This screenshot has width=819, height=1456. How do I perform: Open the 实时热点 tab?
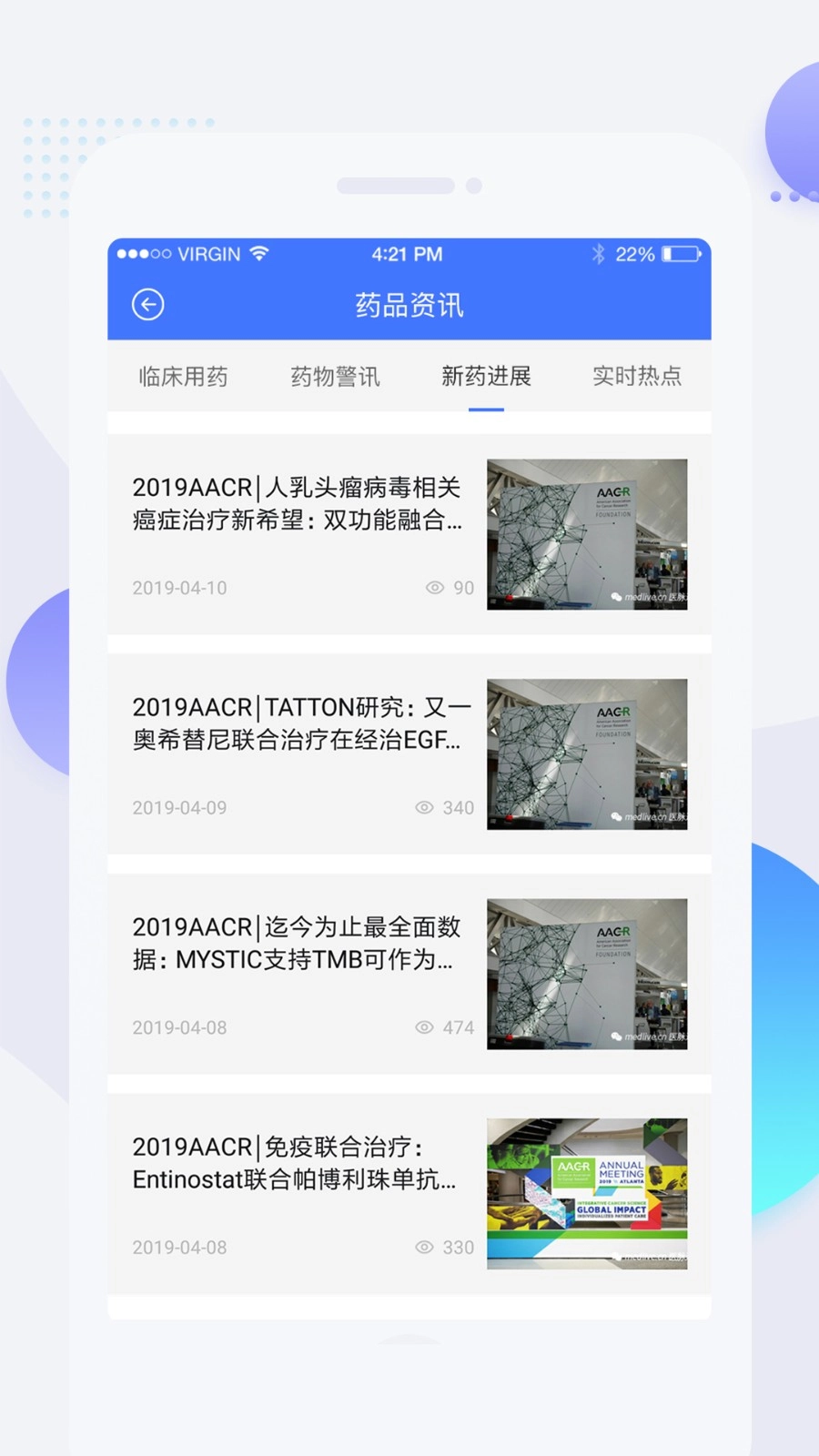click(x=638, y=377)
